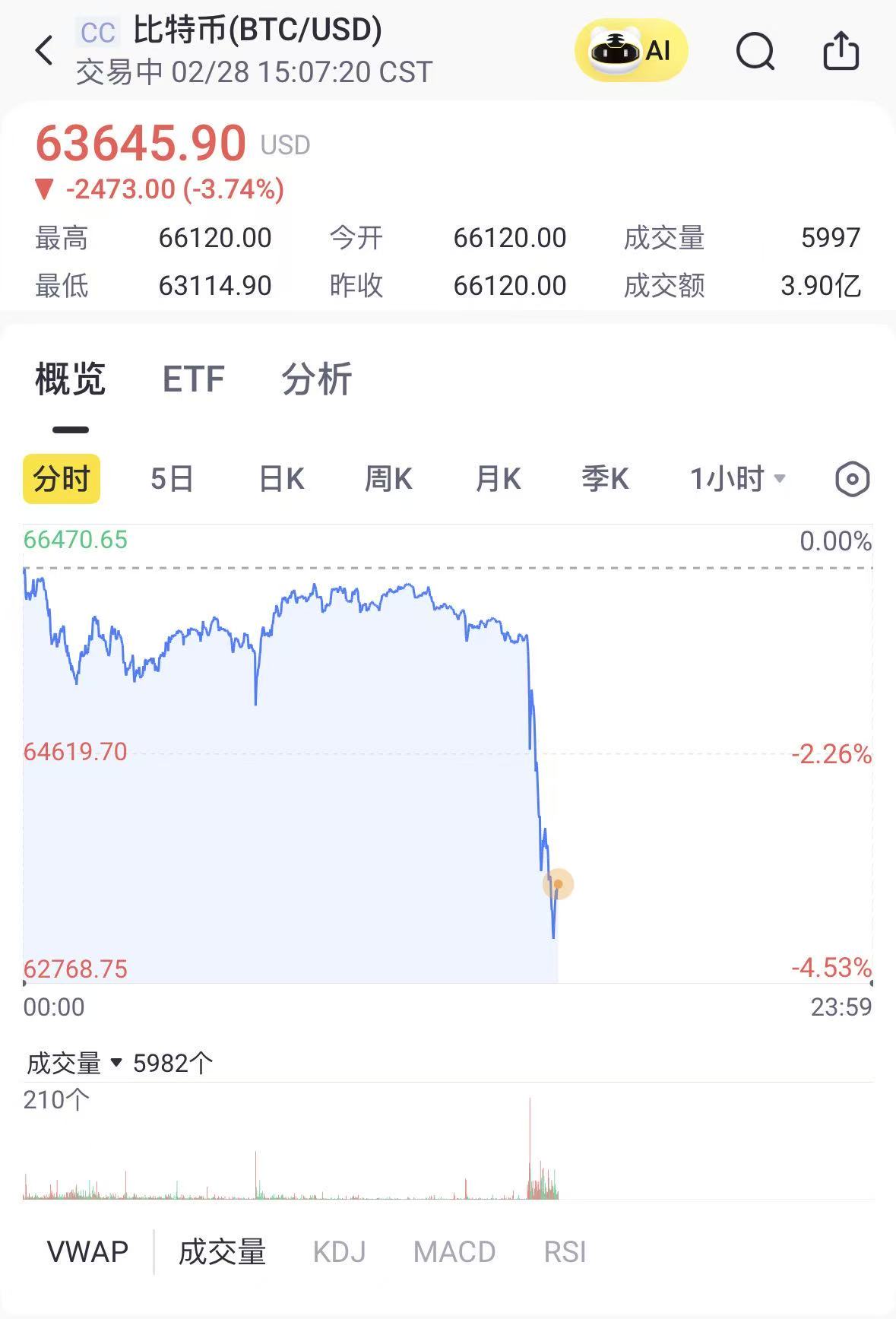This screenshot has width=896, height=1319.
Task: Select the RSI indicator
Action: [565, 1251]
